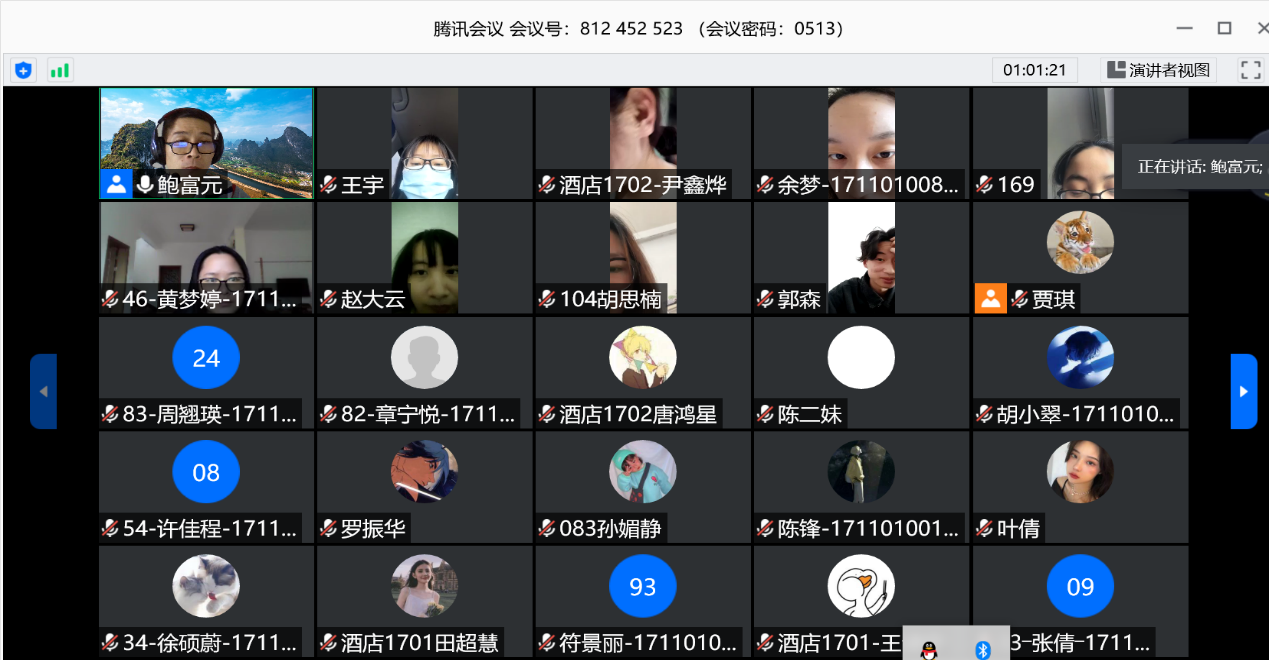Maximize the meeting window
Viewport: 1269px width, 660px height.
1224,28
